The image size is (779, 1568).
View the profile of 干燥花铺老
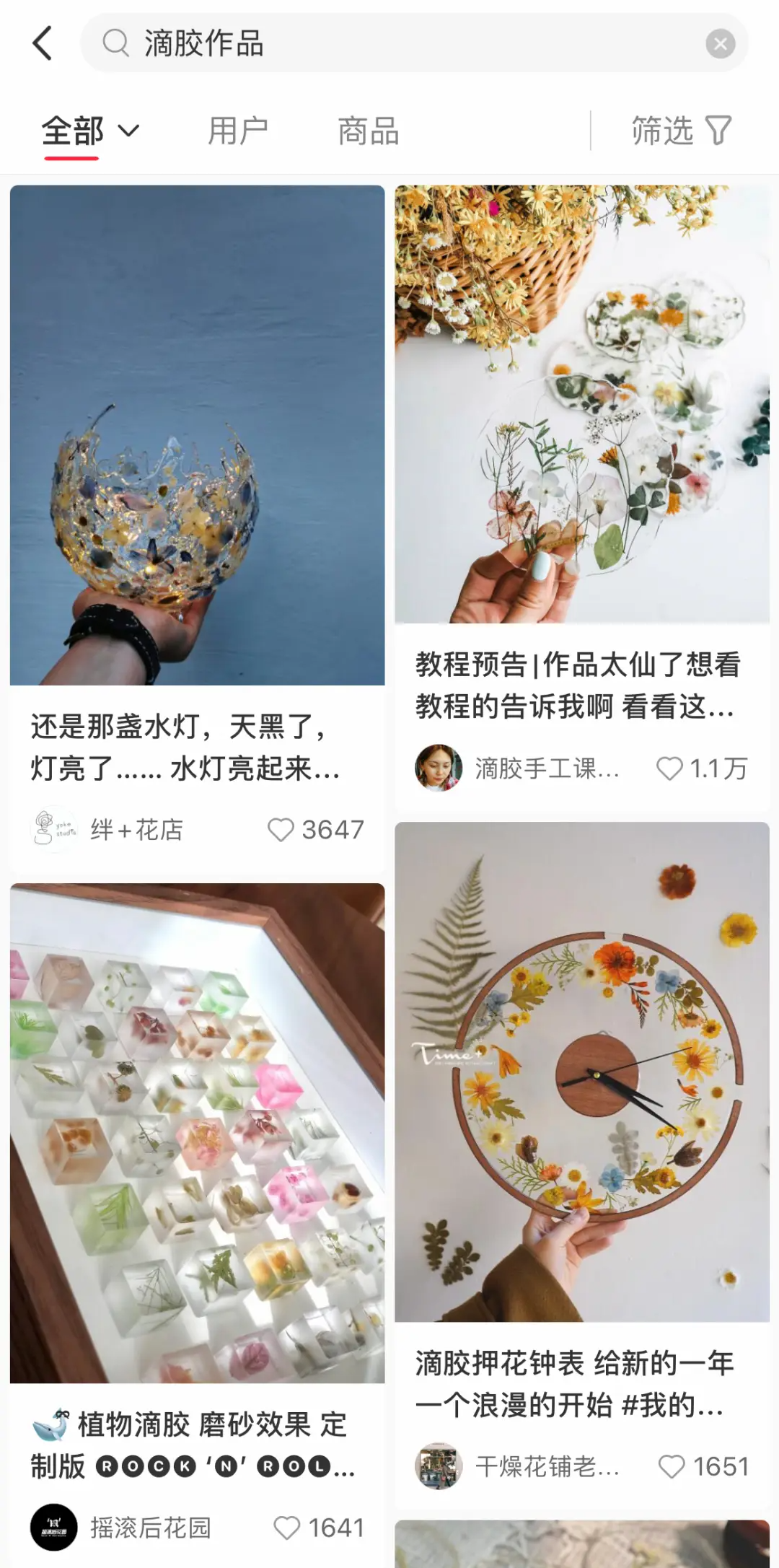pyautogui.click(x=518, y=1466)
